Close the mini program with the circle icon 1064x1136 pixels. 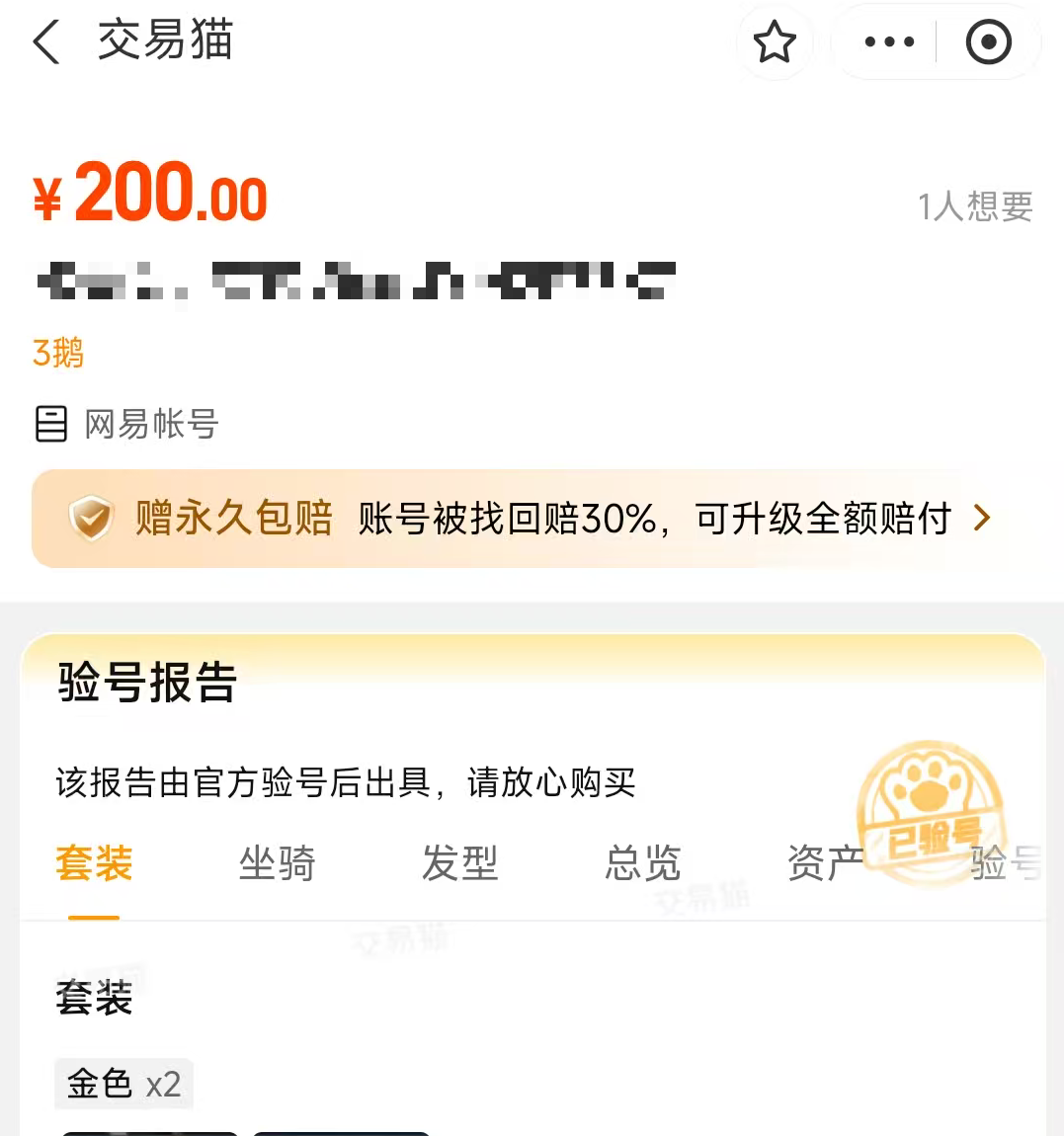(988, 42)
